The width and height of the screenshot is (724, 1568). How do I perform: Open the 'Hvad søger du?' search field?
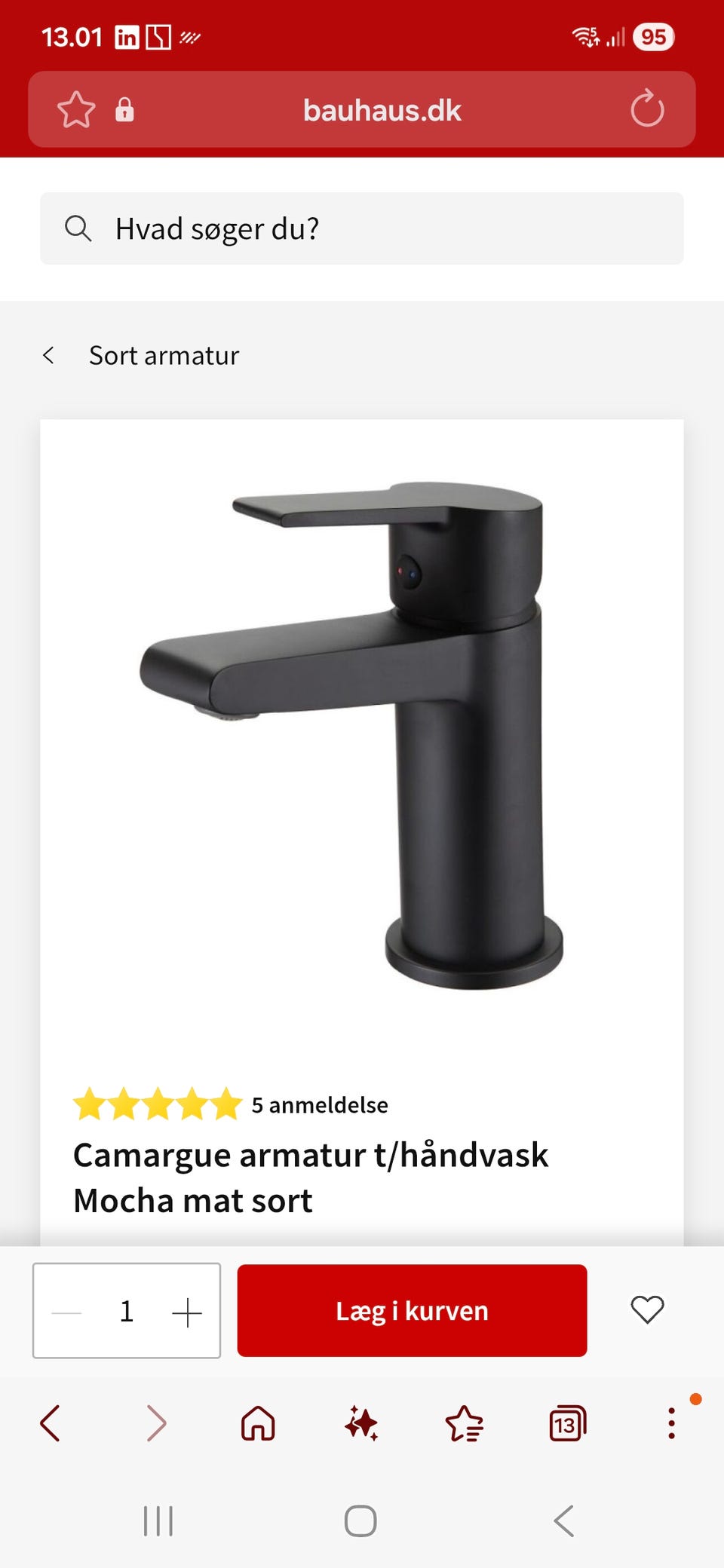(x=362, y=228)
